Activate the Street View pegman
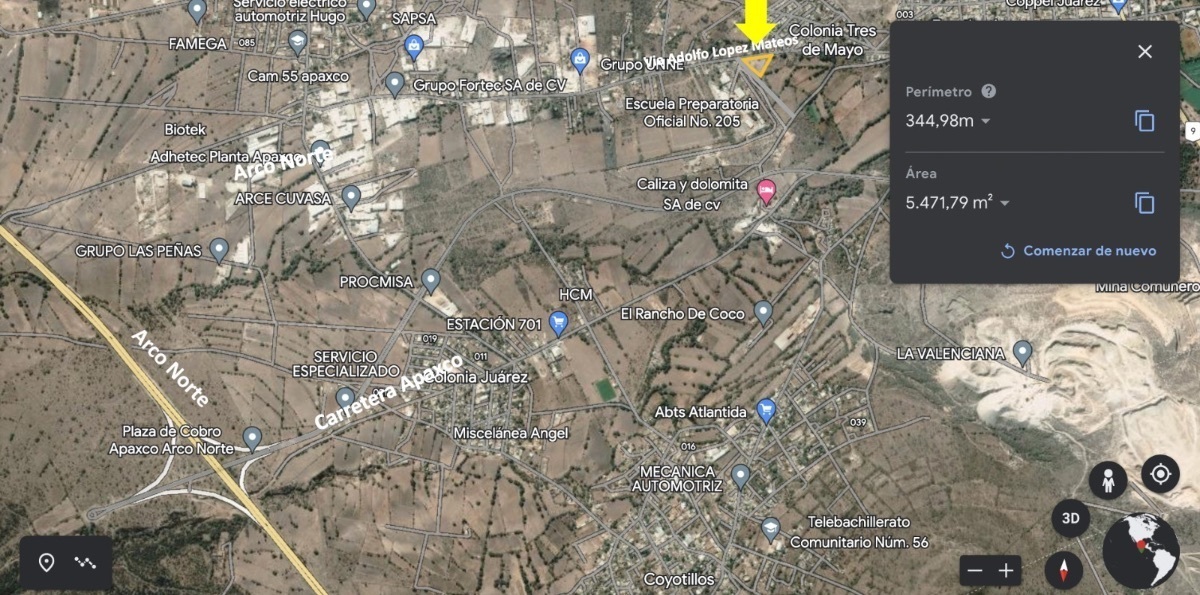Image resolution: width=1200 pixels, height=595 pixels. 1108,480
